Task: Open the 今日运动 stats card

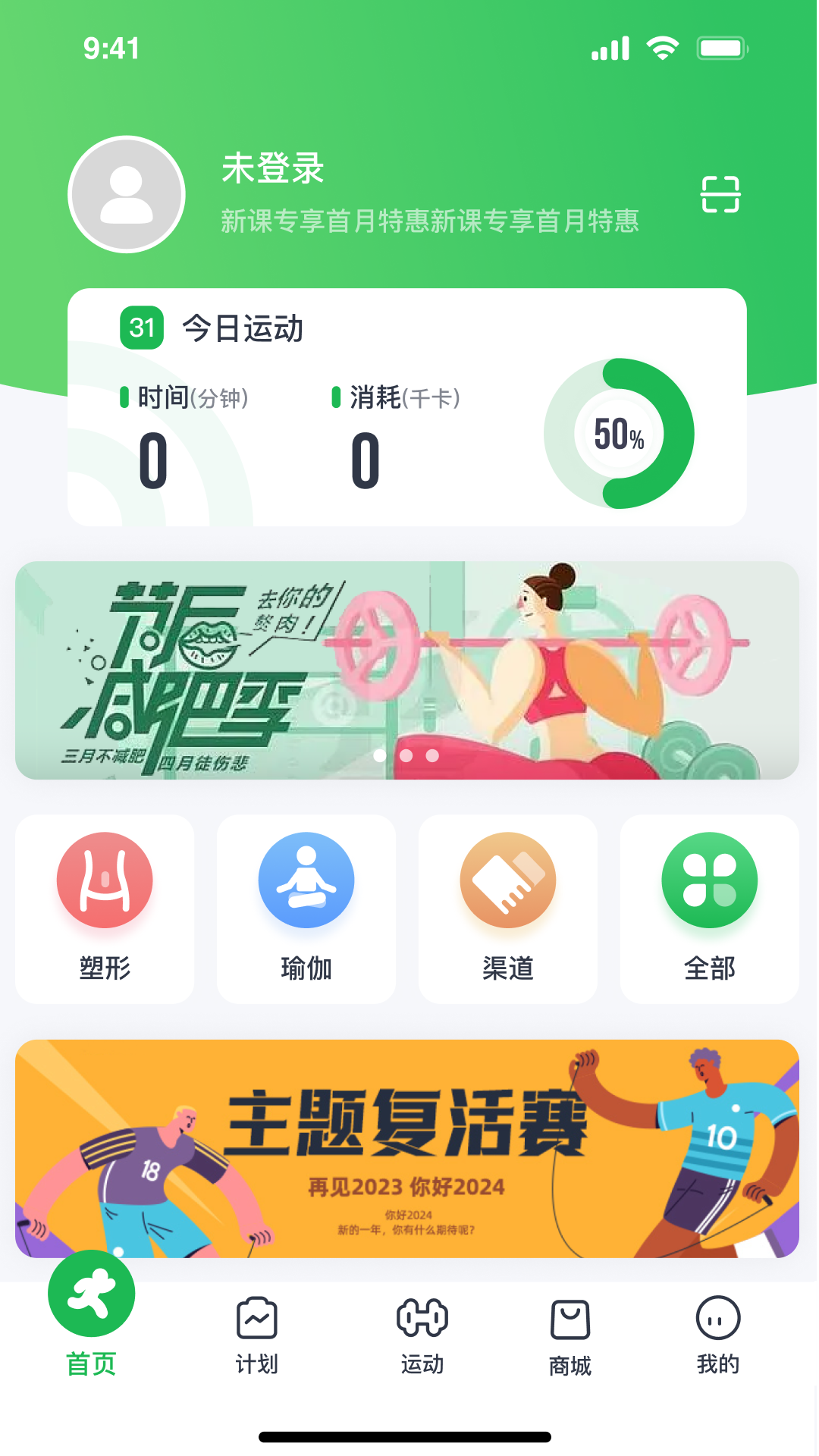Action: [406, 407]
